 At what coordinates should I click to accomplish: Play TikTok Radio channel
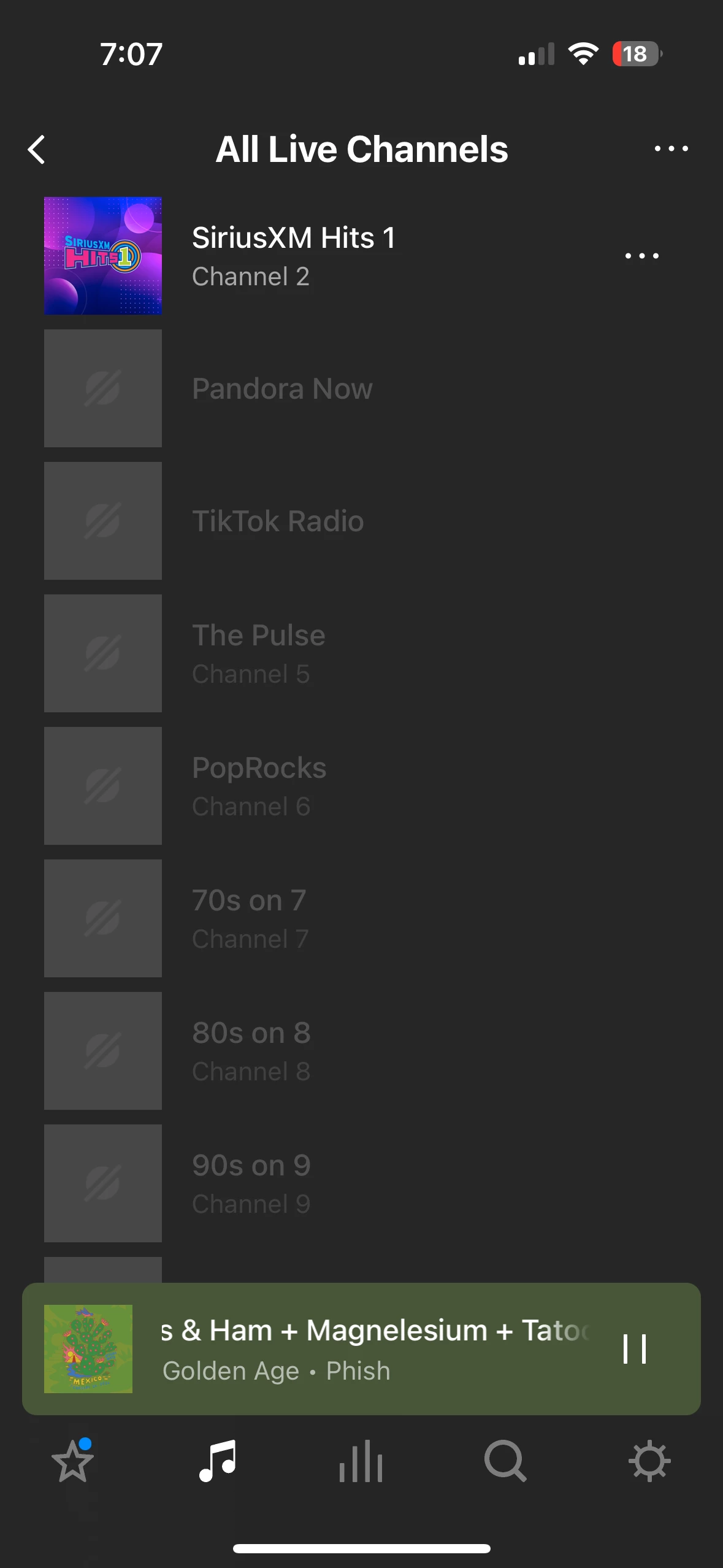[277, 521]
